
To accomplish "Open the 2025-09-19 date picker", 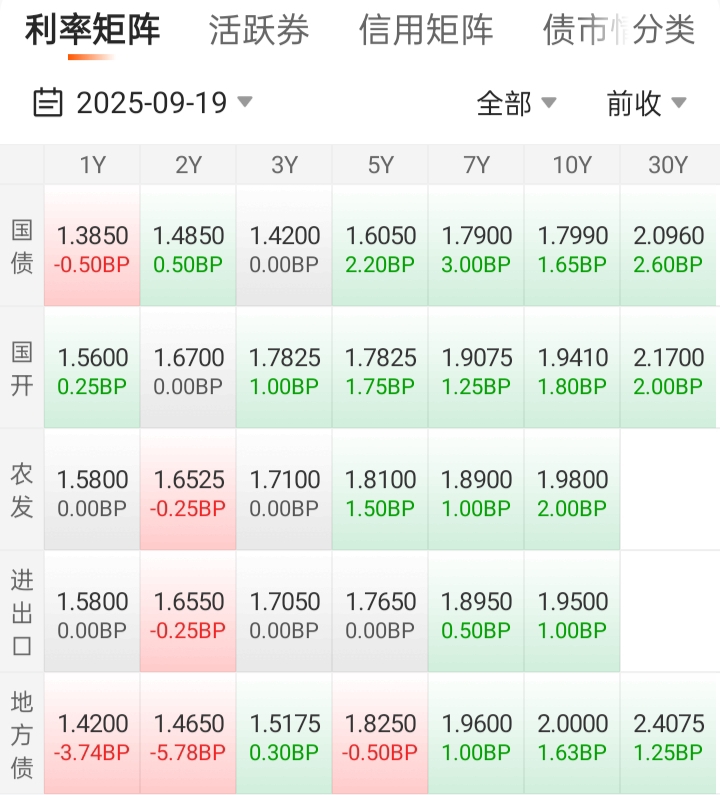I will [x=143, y=102].
